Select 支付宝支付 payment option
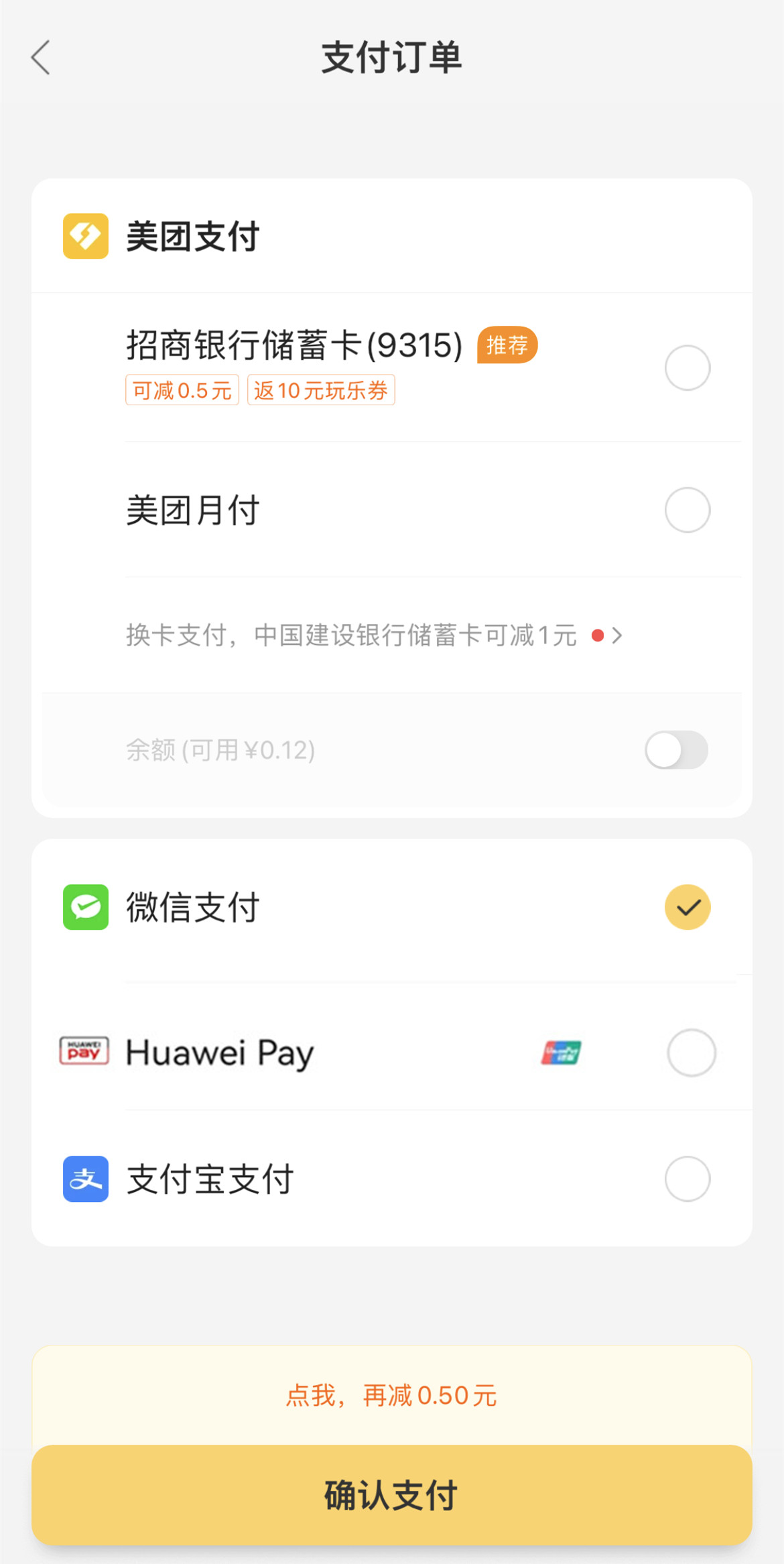 point(687,1179)
